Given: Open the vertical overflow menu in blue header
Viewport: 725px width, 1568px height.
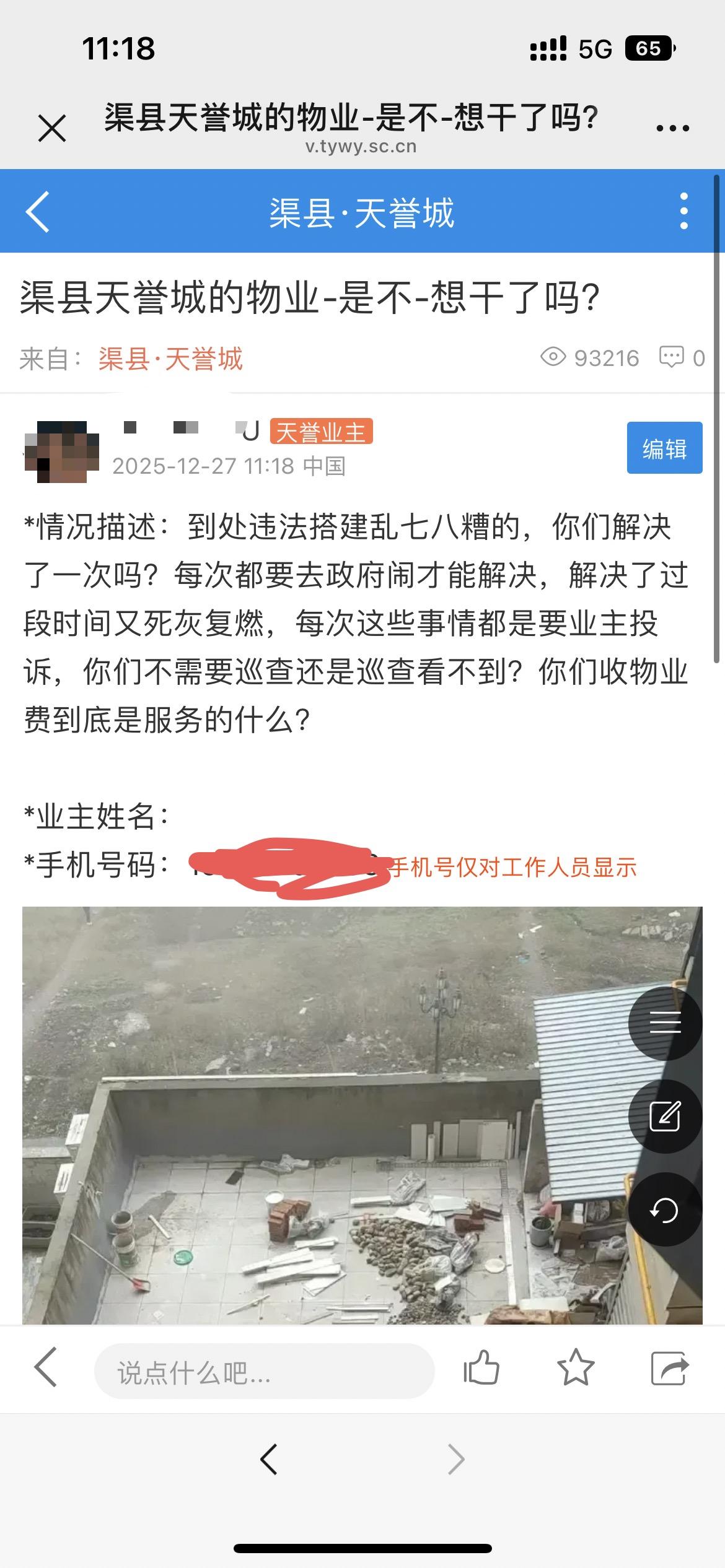Looking at the screenshot, I should tap(683, 211).
